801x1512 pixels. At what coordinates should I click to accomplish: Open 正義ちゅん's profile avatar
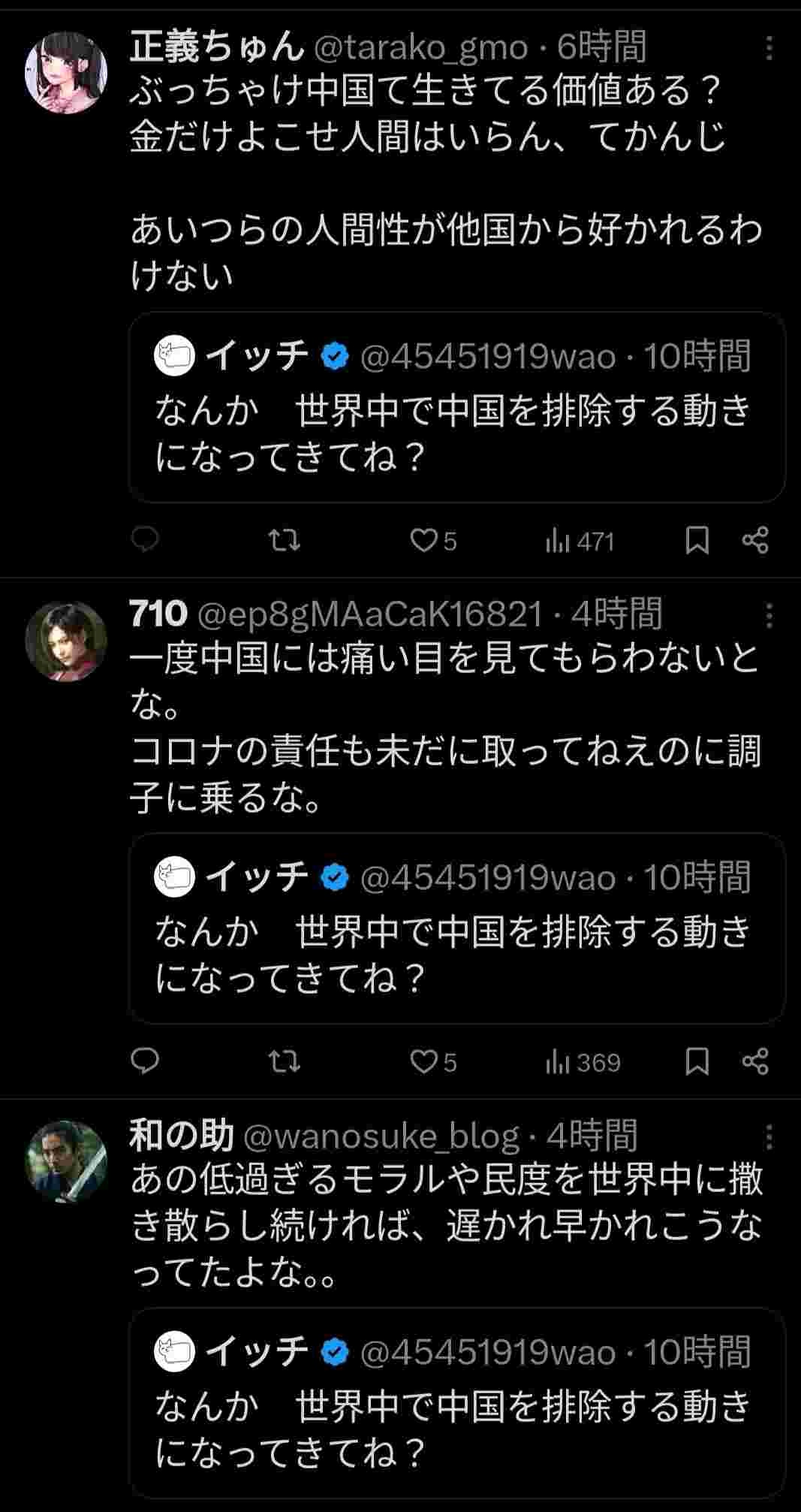[x=66, y=73]
